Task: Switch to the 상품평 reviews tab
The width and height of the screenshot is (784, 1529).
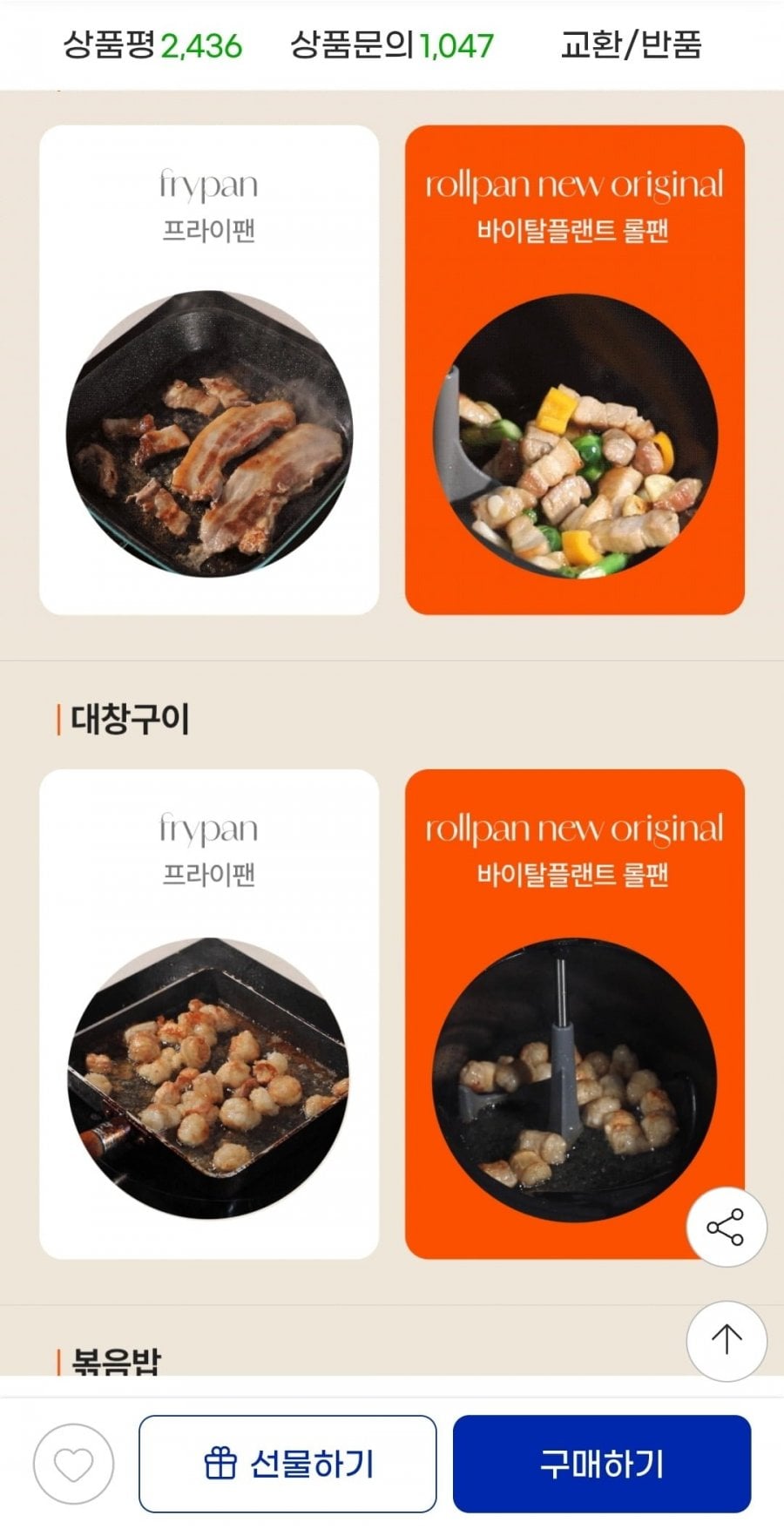Action: tap(152, 45)
